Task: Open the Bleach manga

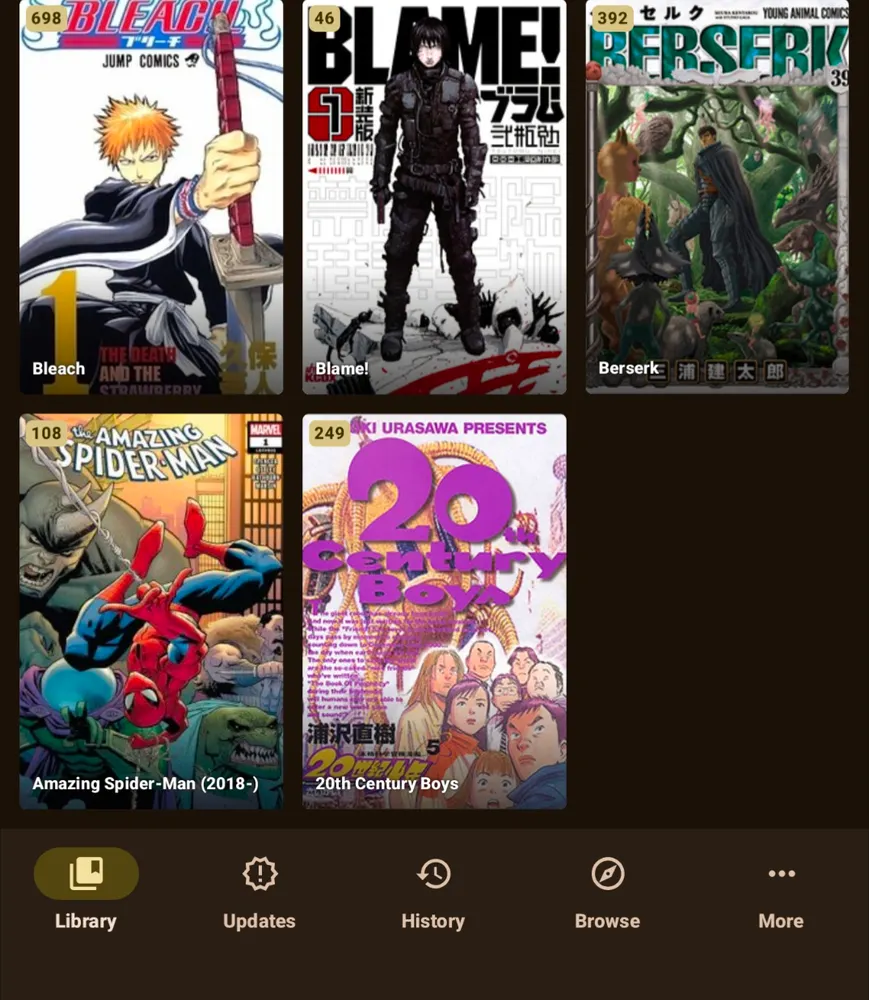Action: (151, 195)
